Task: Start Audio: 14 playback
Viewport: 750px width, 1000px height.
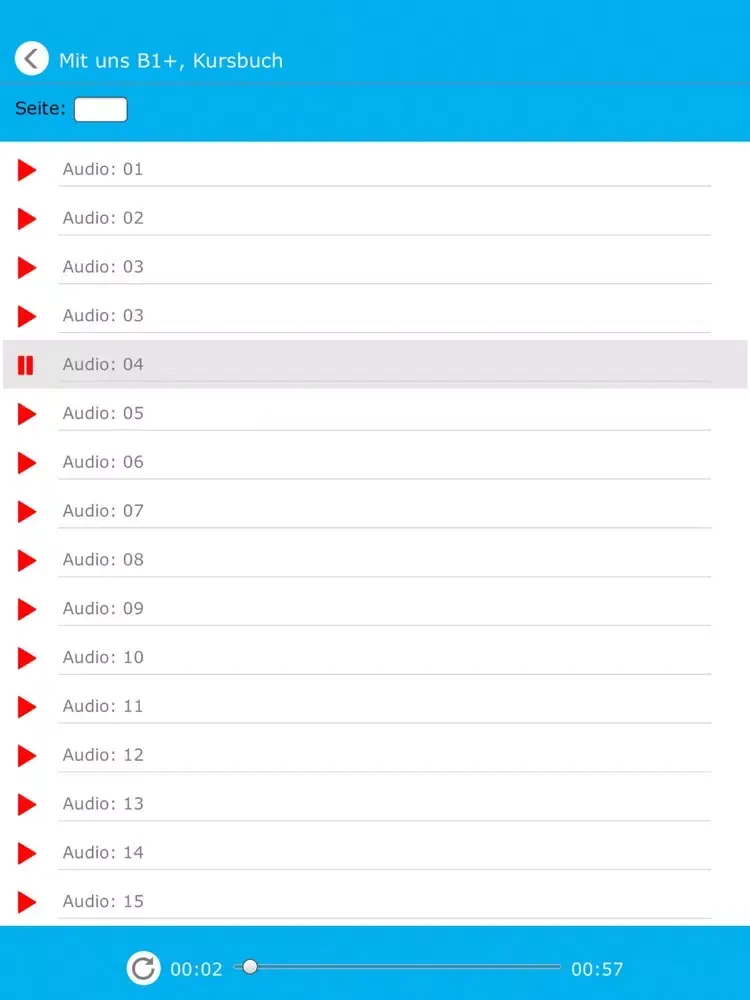Action: point(26,853)
